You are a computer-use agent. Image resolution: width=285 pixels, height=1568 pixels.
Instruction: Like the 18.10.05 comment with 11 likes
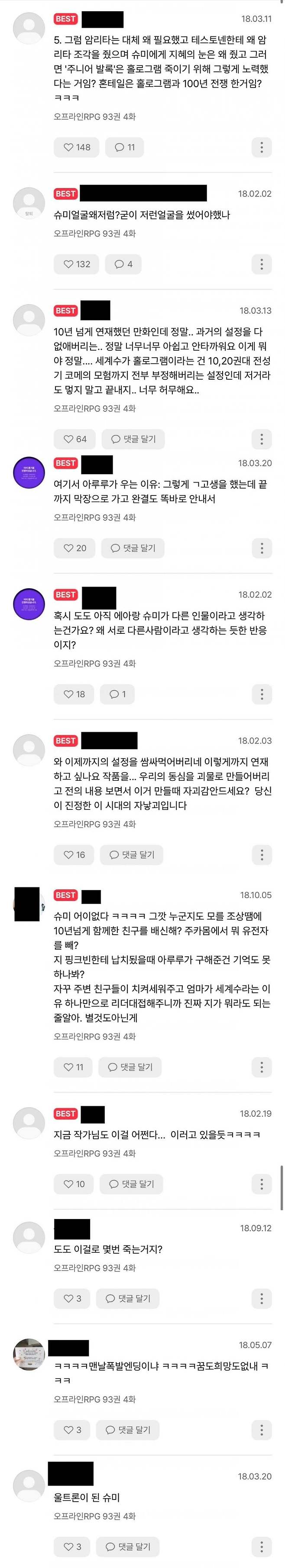coord(74,1067)
